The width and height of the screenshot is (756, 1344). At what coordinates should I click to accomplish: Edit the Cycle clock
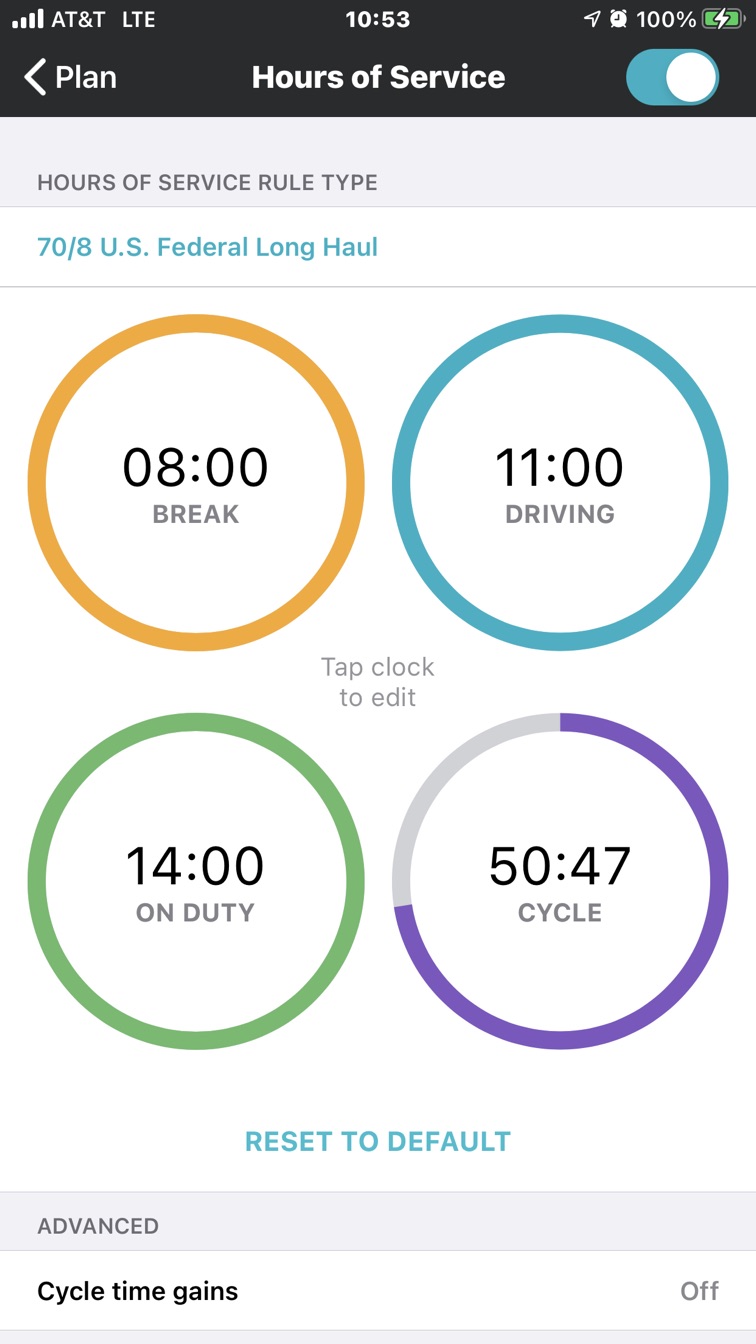[560, 881]
